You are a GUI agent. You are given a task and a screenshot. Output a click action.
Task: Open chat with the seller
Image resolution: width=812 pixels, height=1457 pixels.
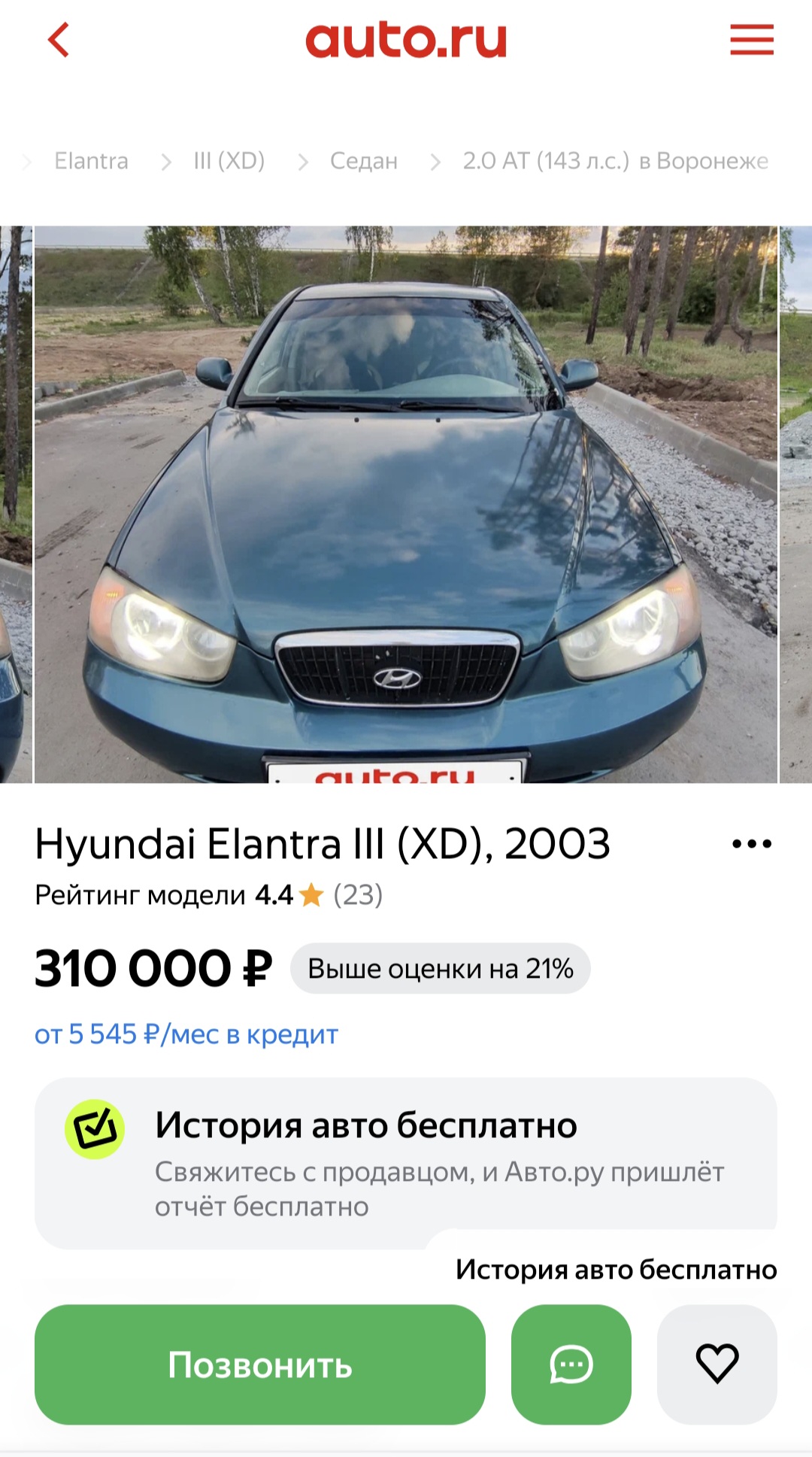pyautogui.click(x=571, y=1364)
